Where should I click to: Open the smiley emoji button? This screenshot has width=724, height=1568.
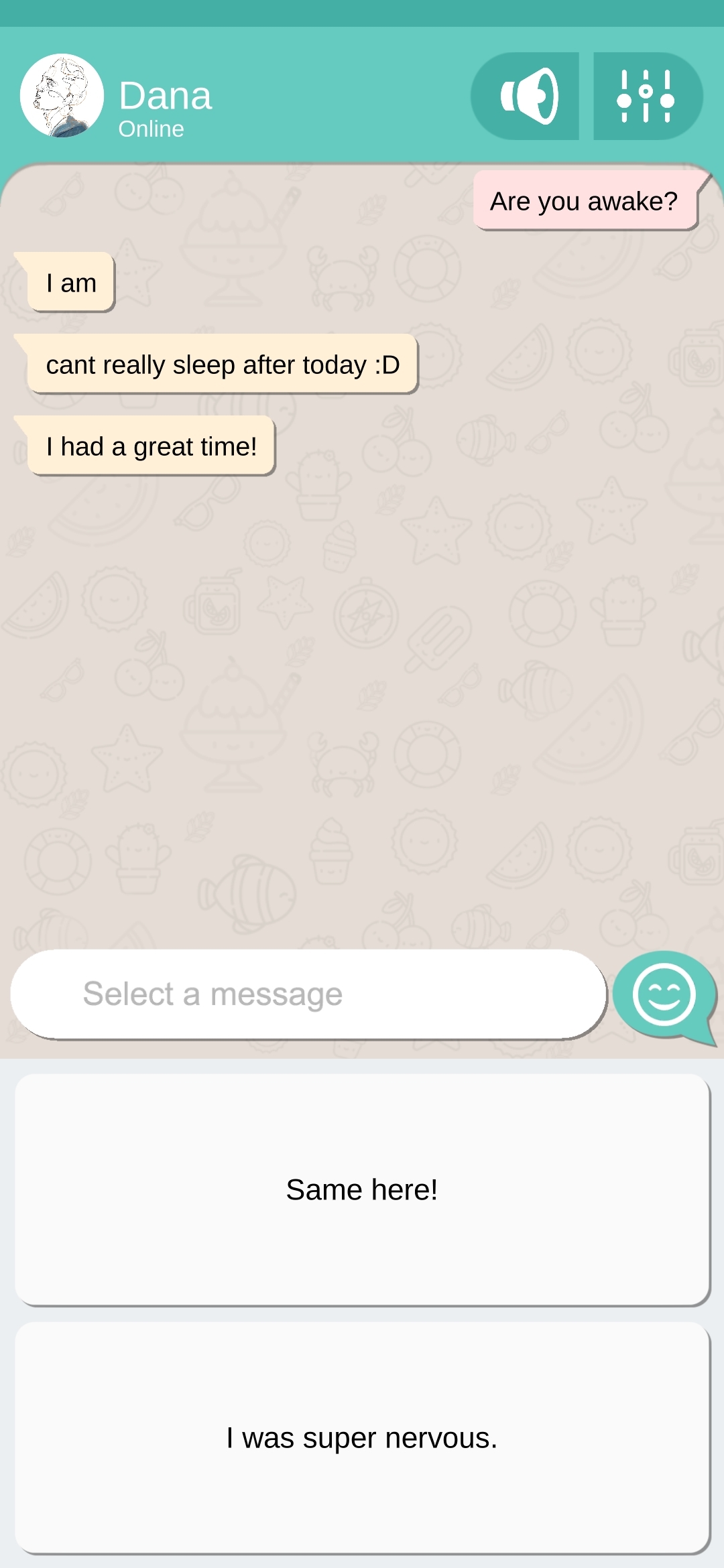pos(664,995)
